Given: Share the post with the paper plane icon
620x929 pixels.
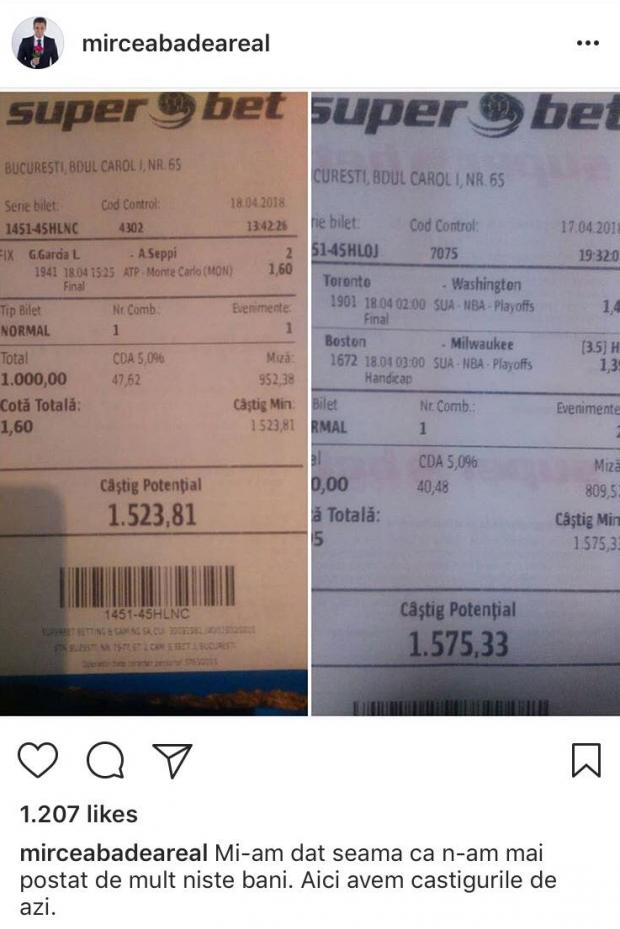Looking at the screenshot, I should (x=172, y=761).
